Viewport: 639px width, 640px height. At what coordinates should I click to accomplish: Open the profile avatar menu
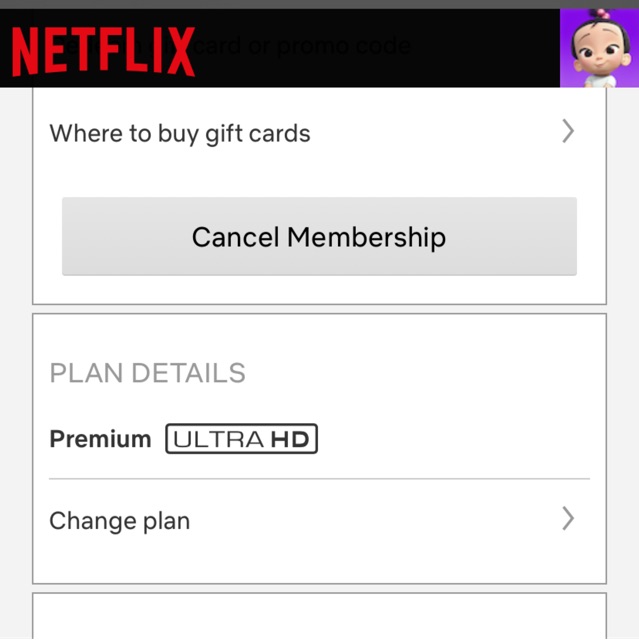tap(598, 48)
